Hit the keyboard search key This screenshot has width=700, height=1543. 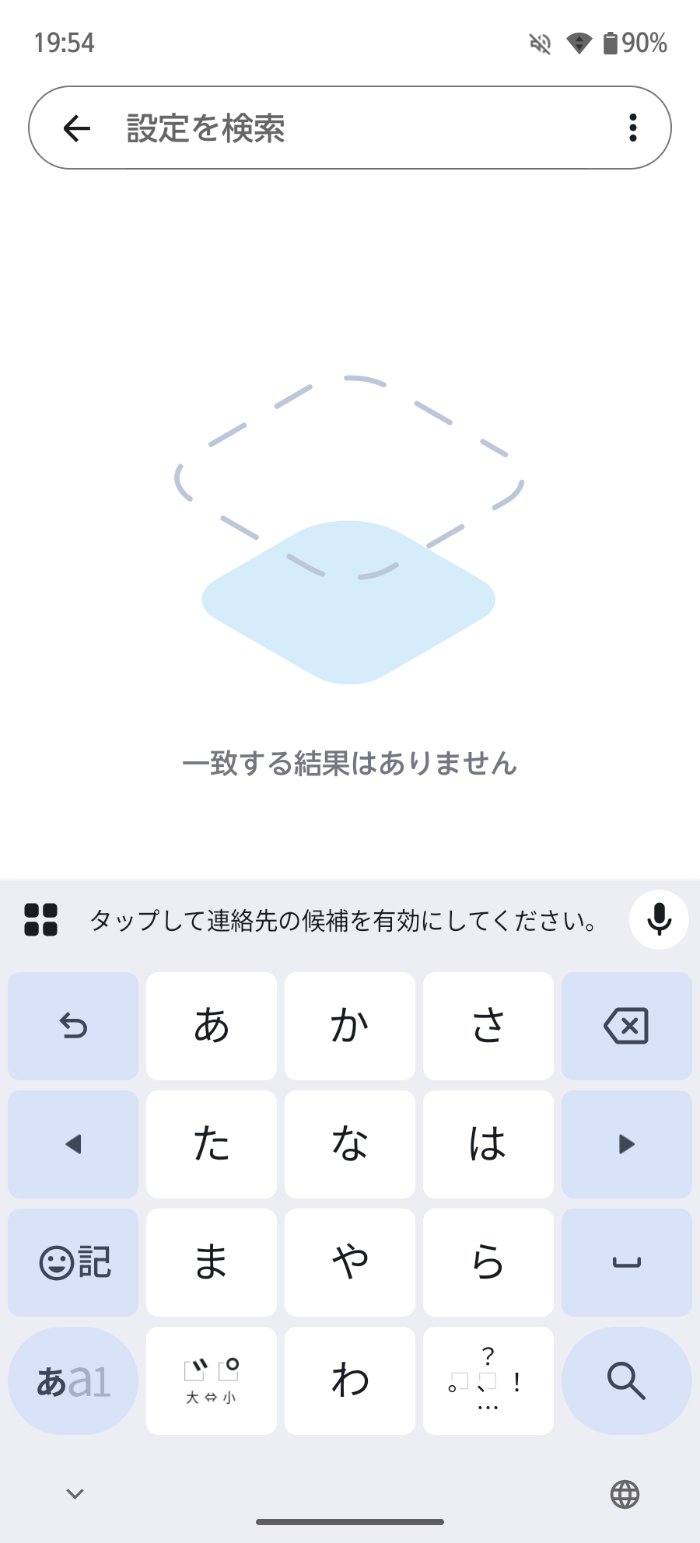coord(626,1380)
